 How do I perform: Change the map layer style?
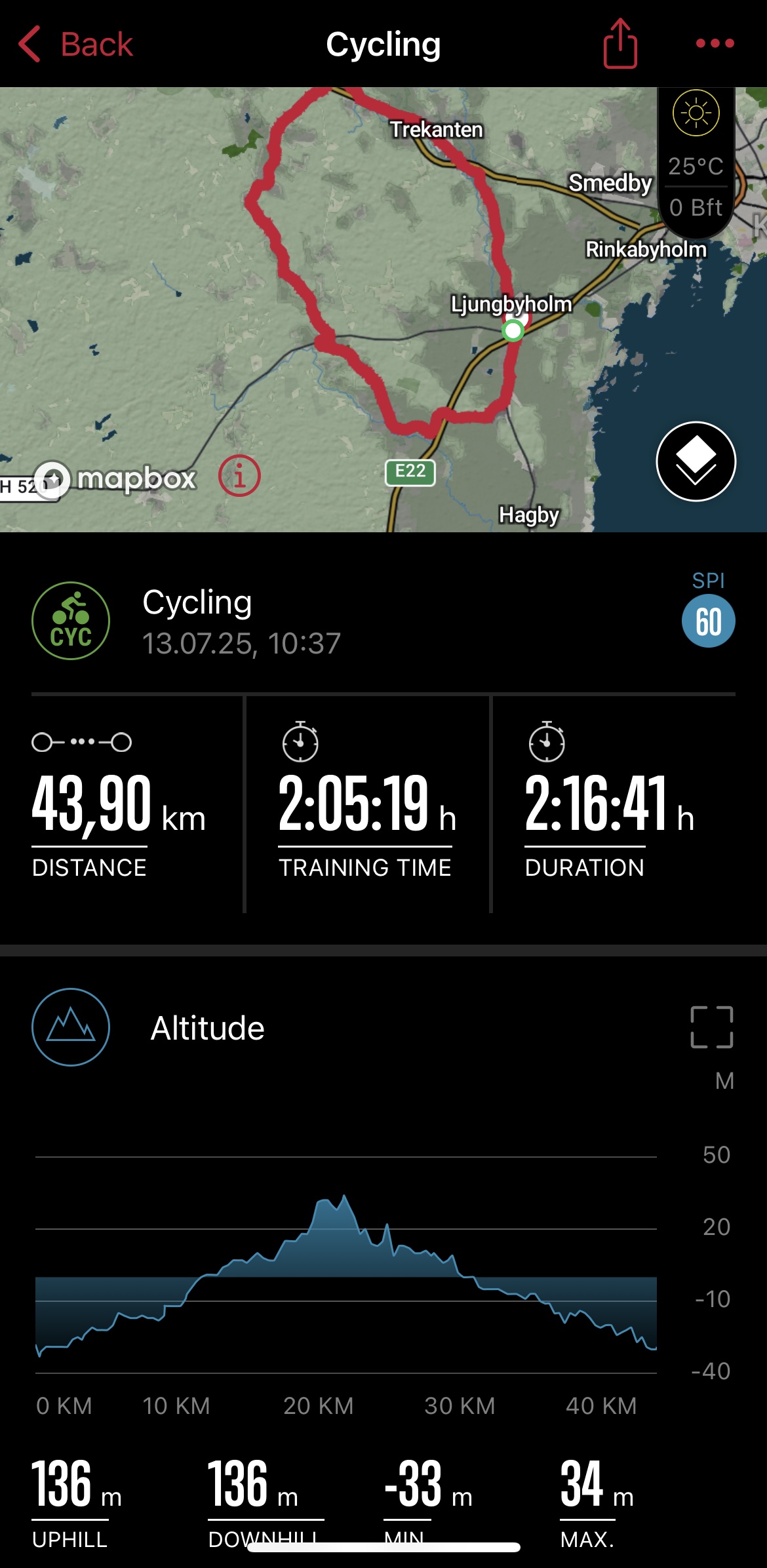pyautogui.click(x=696, y=461)
